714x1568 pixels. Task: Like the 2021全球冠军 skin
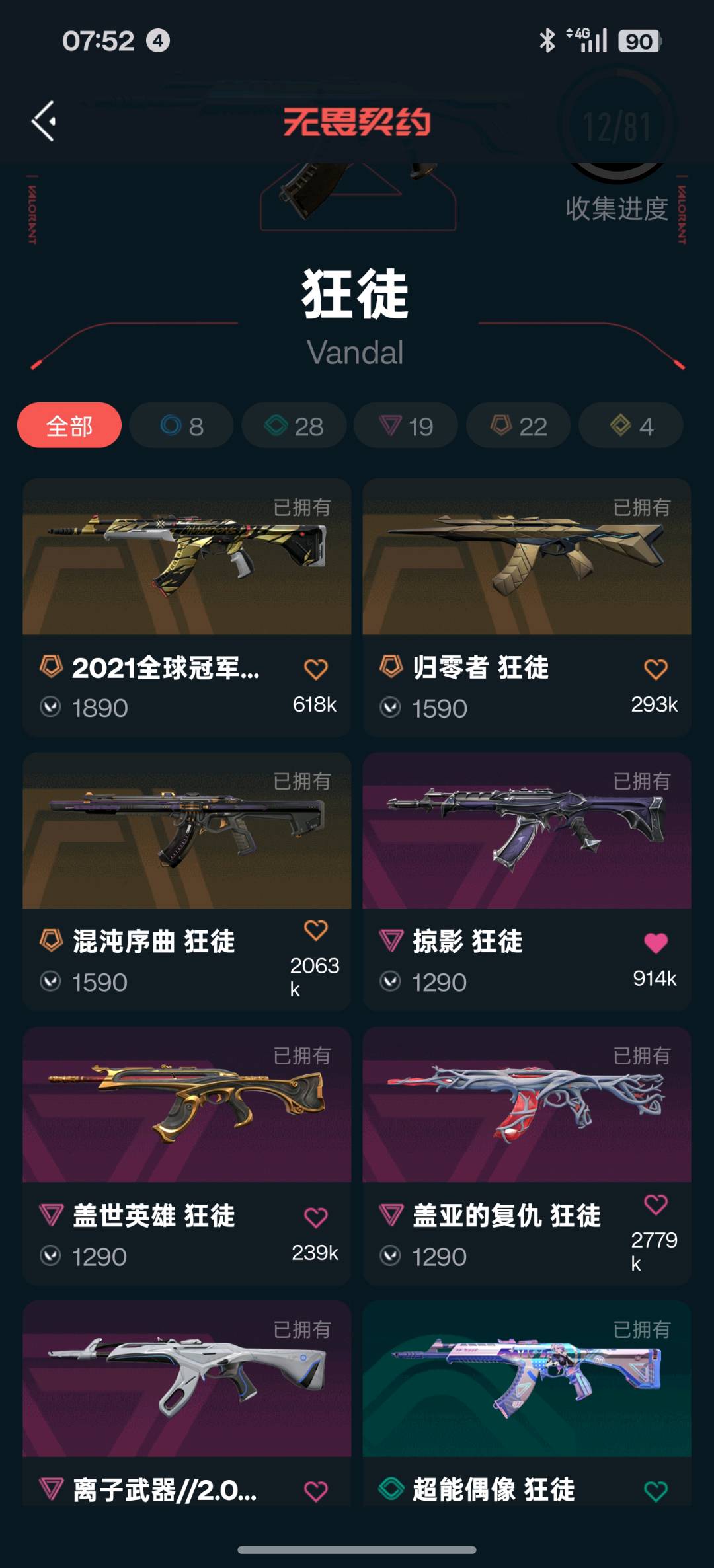(316, 669)
